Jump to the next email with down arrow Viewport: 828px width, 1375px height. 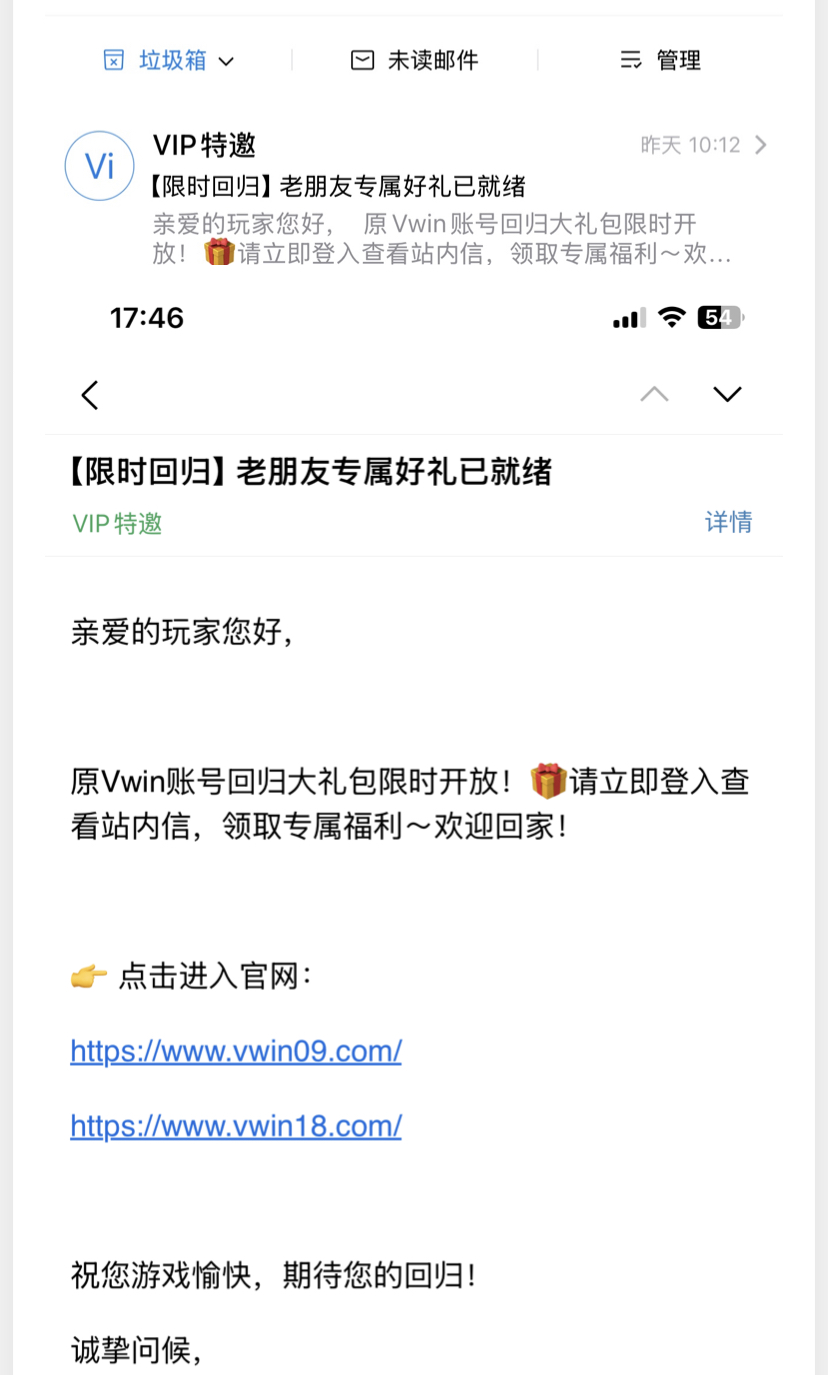click(727, 394)
